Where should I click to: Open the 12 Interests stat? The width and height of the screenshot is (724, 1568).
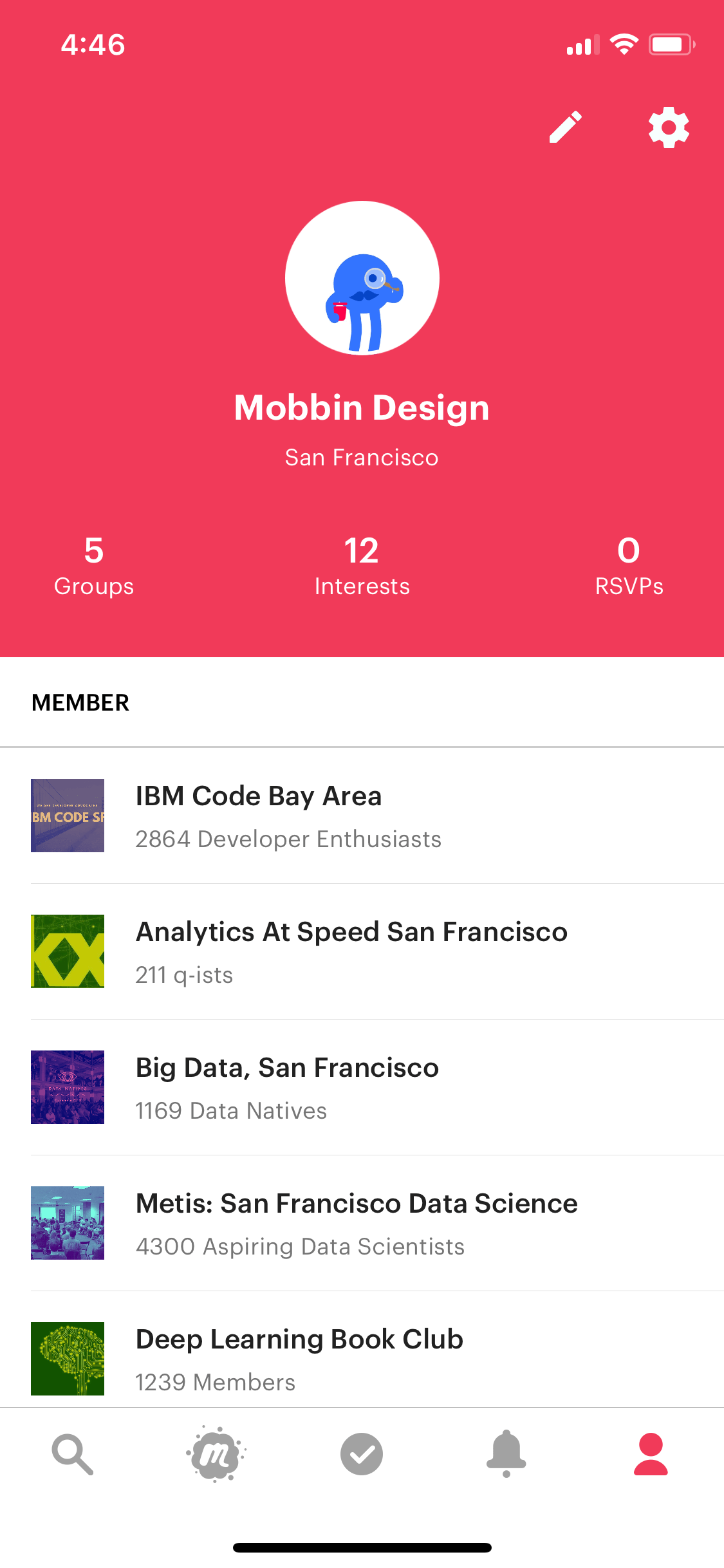click(362, 566)
